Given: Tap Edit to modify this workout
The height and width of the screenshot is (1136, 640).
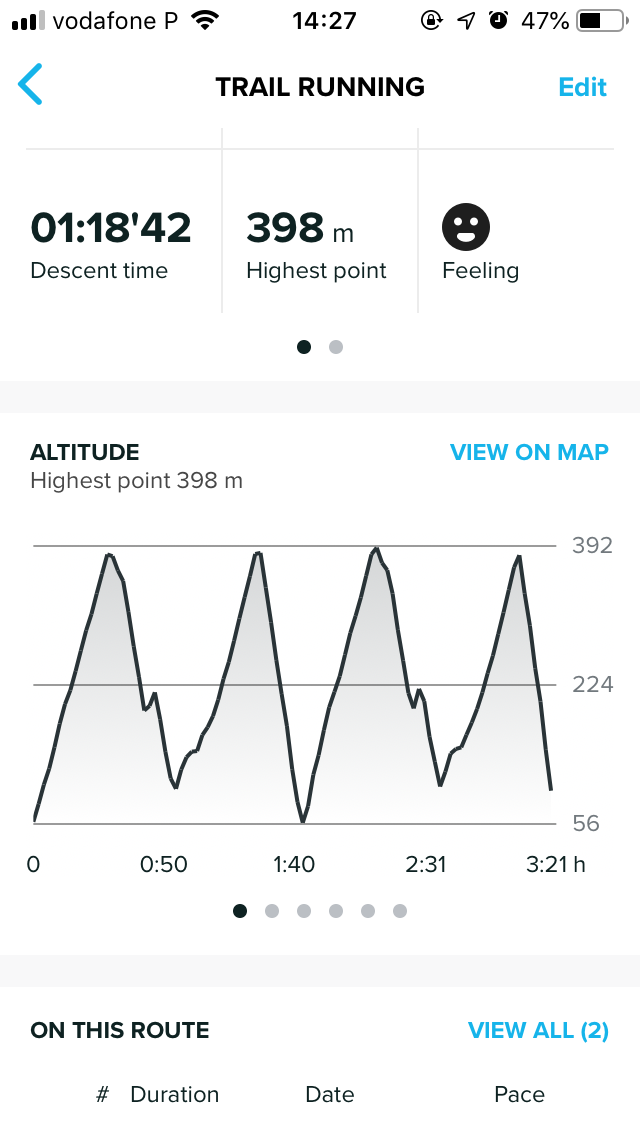Looking at the screenshot, I should point(582,87).
